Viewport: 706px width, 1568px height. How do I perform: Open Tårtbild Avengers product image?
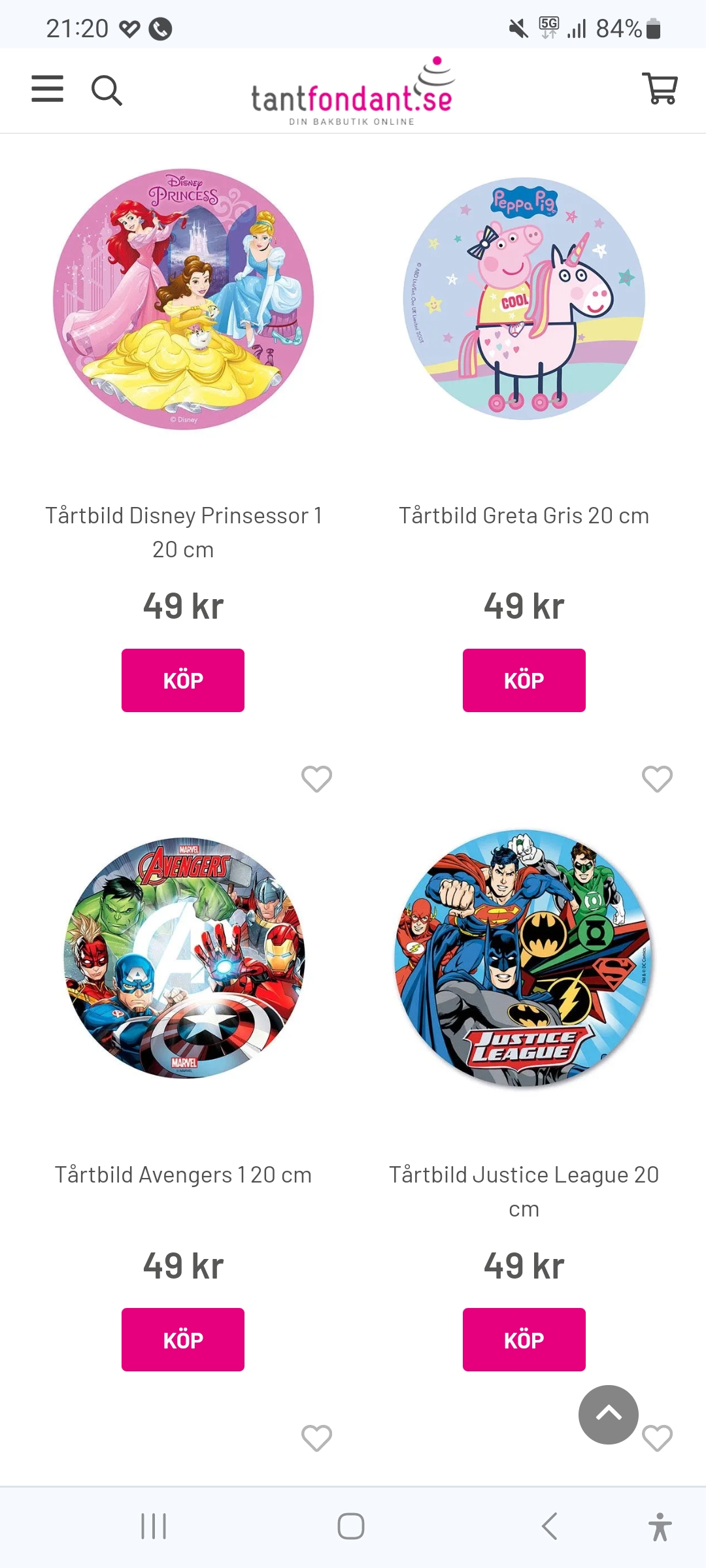pyautogui.click(x=184, y=958)
